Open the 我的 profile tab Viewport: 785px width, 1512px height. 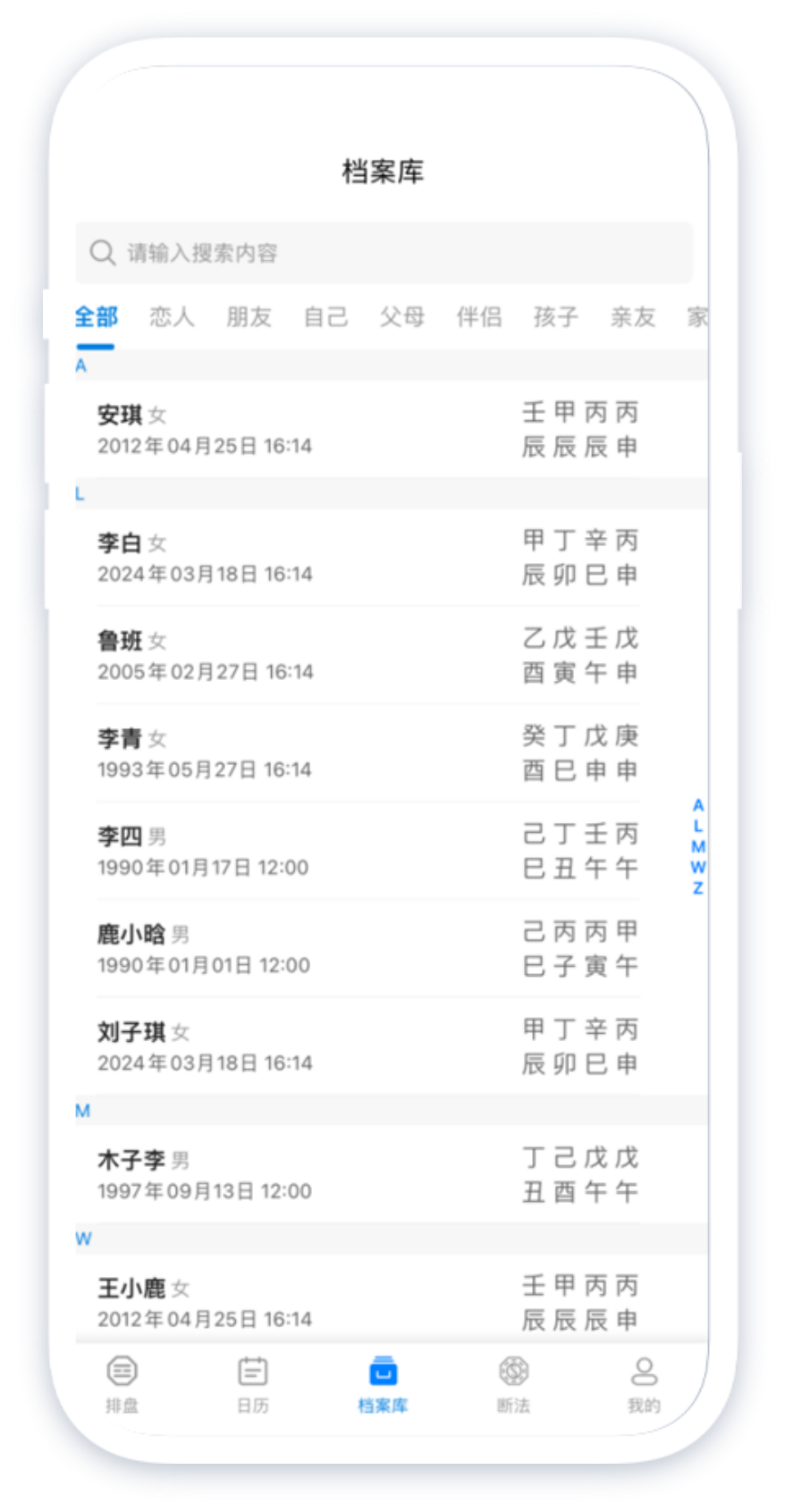coord(644,1383)
